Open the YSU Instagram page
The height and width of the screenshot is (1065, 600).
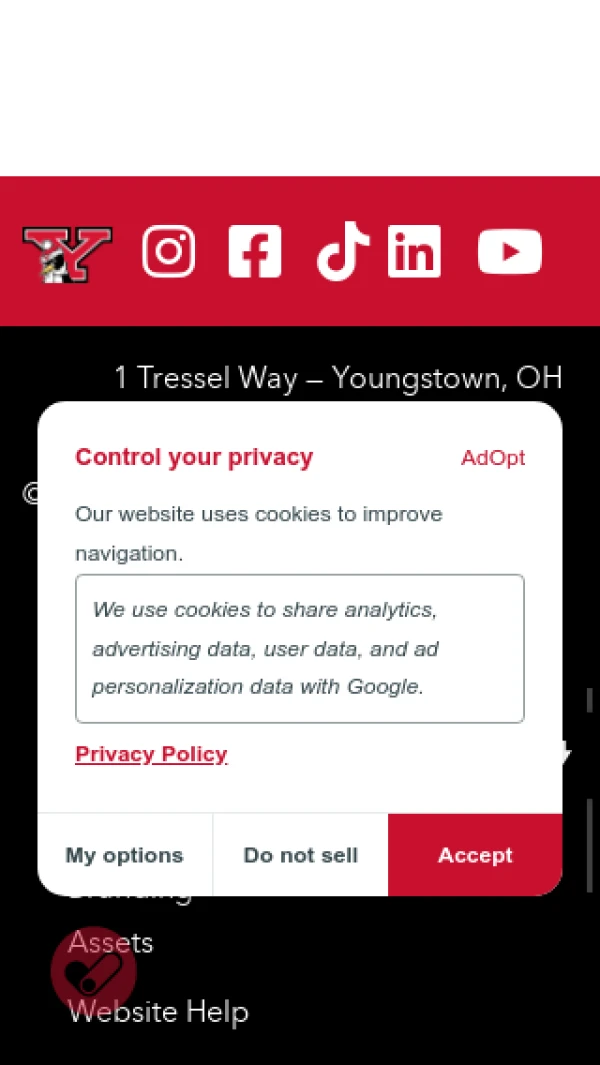[x=169, y=251]
